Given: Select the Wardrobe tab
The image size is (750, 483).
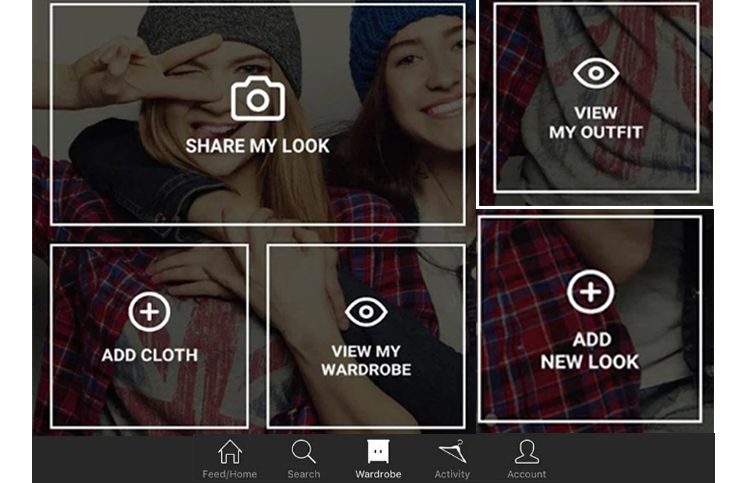Looking at the screenshot, I should [378, 459].
